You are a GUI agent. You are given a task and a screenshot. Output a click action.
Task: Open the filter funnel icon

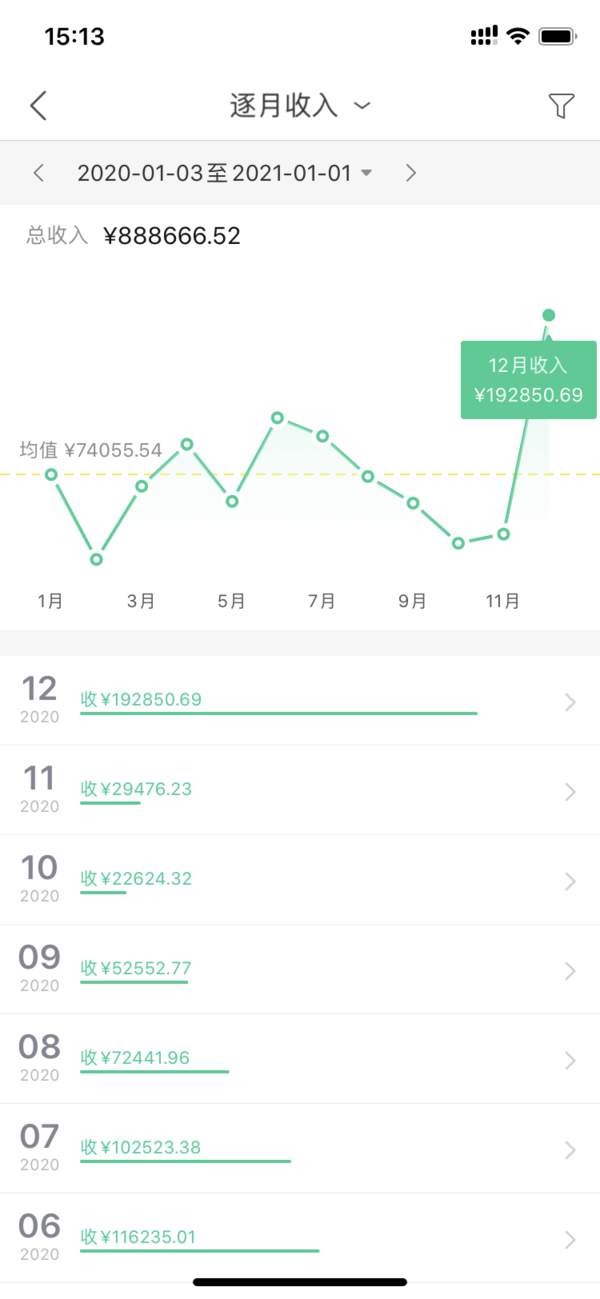[x=562, y=106]
